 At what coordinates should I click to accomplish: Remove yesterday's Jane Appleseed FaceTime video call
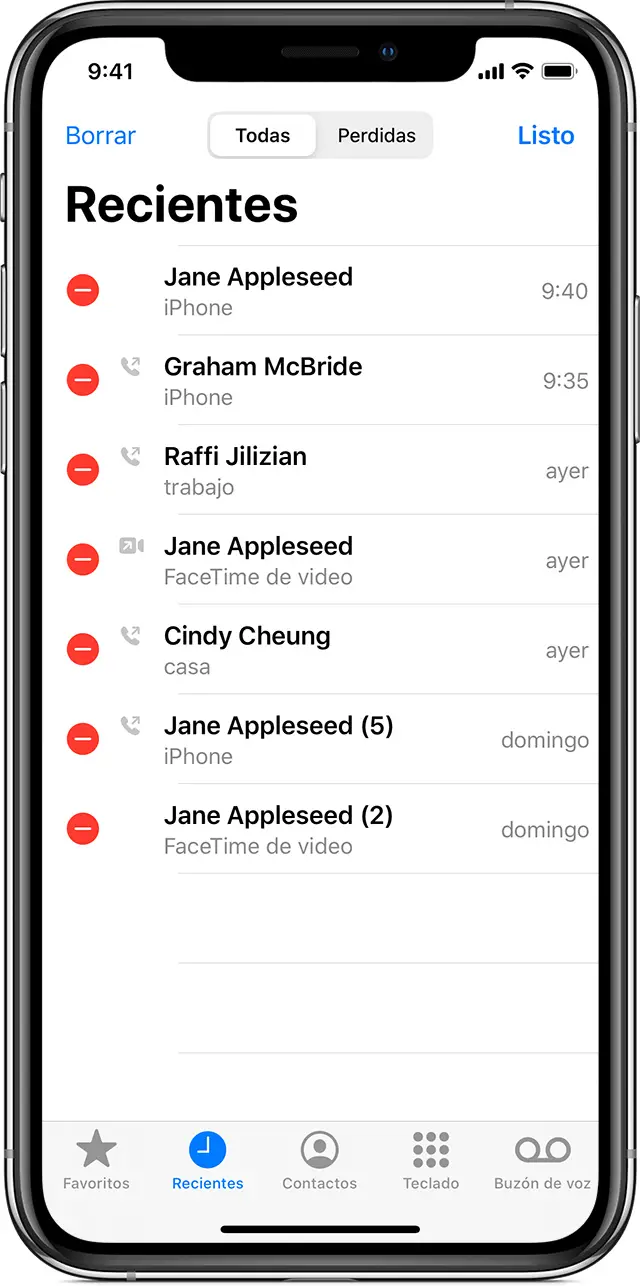[83, 560]
